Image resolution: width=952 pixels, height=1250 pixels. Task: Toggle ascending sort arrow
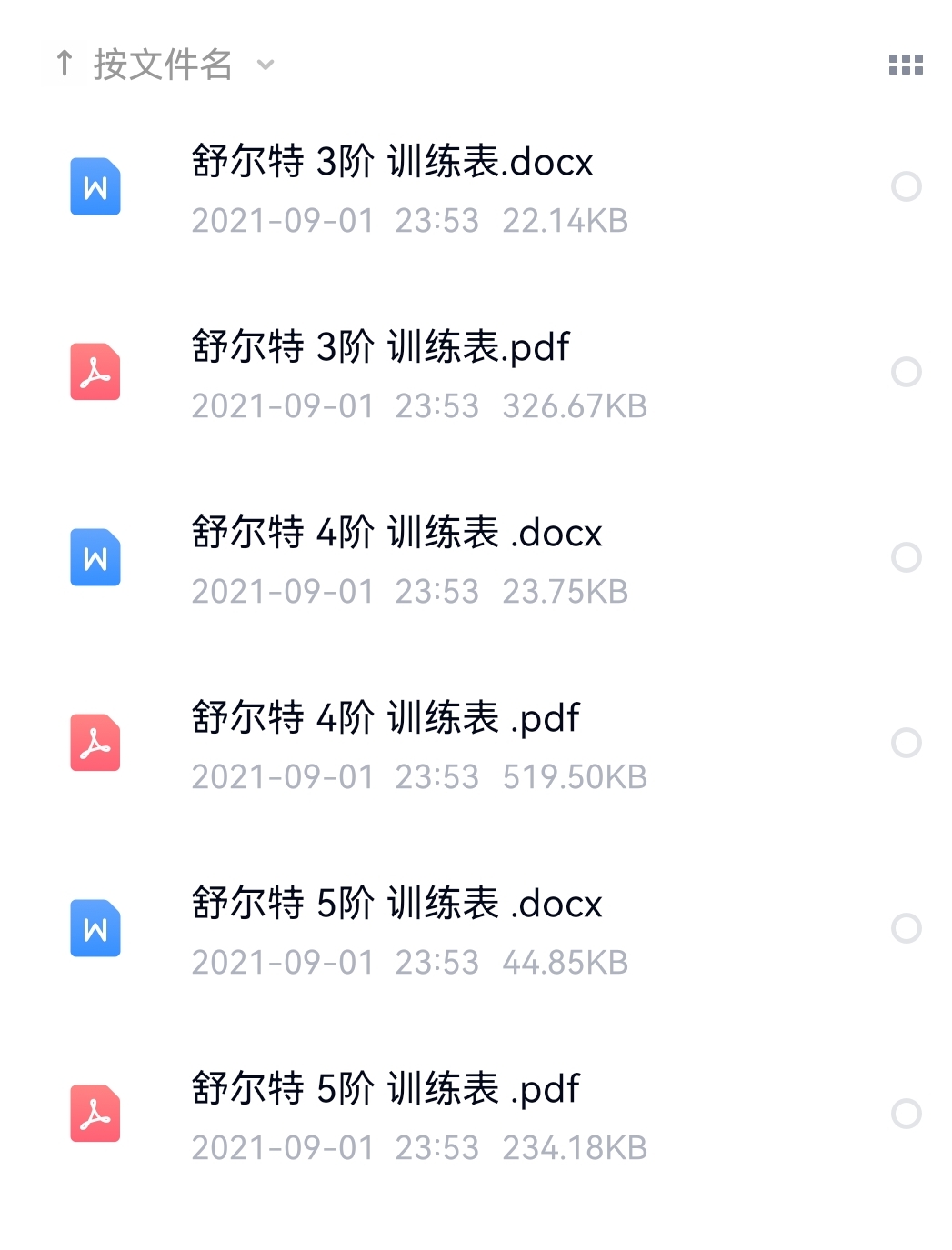(62, 65)
